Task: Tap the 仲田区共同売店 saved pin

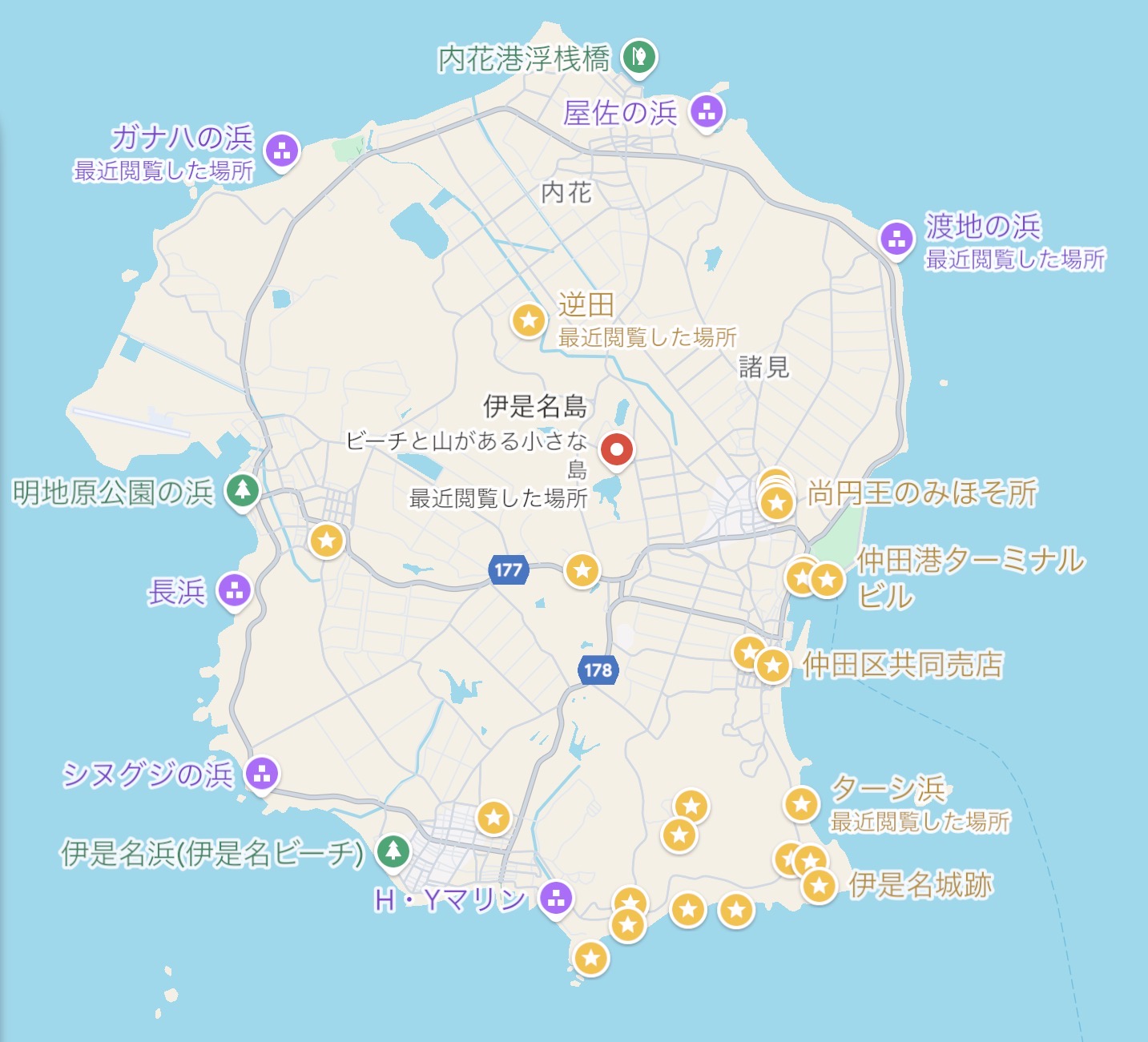Action: pos(773,665)
